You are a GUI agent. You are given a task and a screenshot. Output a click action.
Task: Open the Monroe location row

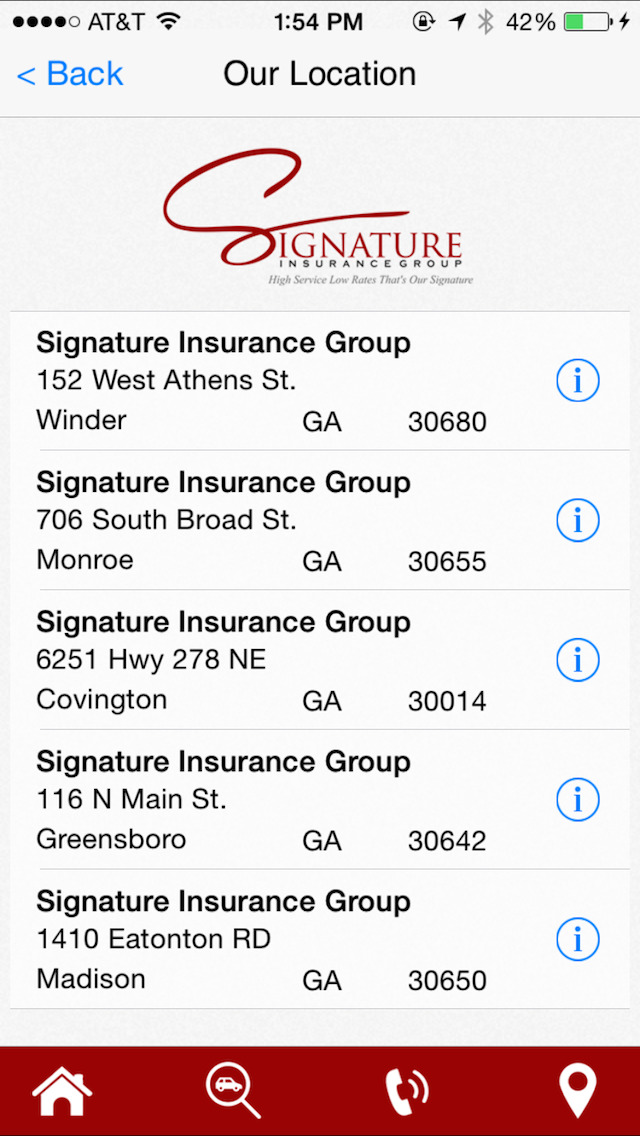tap(320, 520)
